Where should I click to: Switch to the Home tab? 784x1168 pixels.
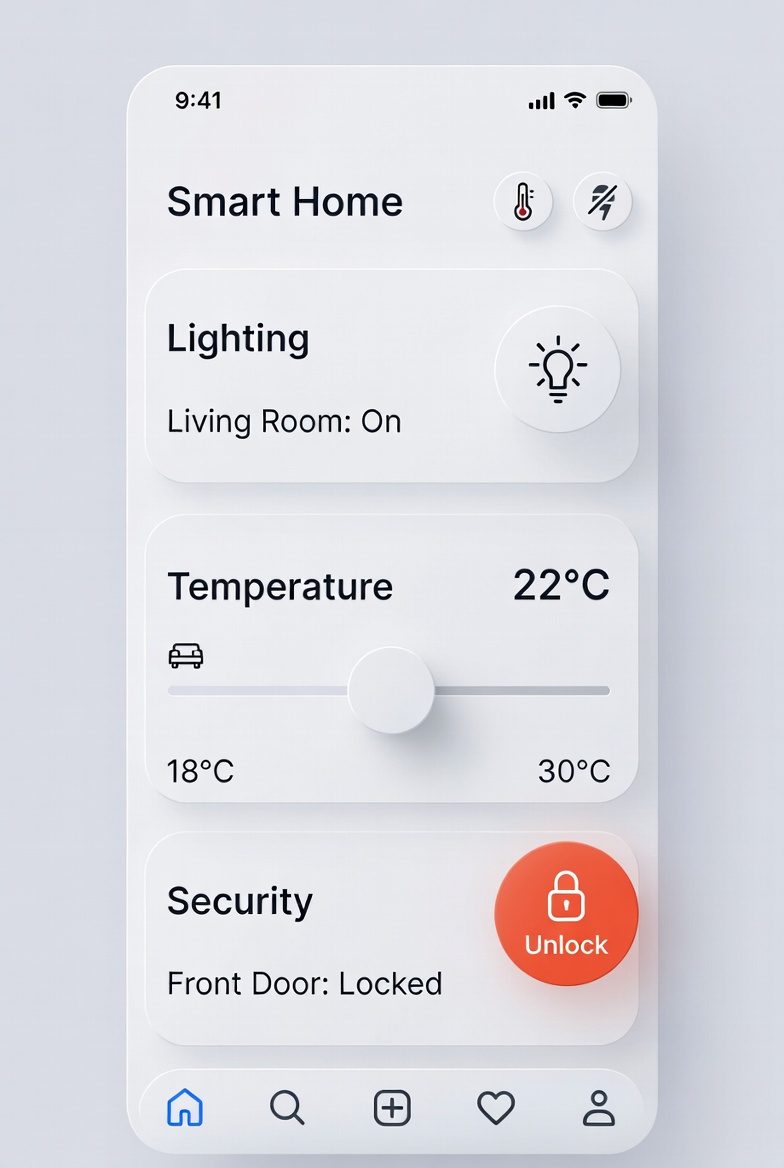tap(185, 1108)
